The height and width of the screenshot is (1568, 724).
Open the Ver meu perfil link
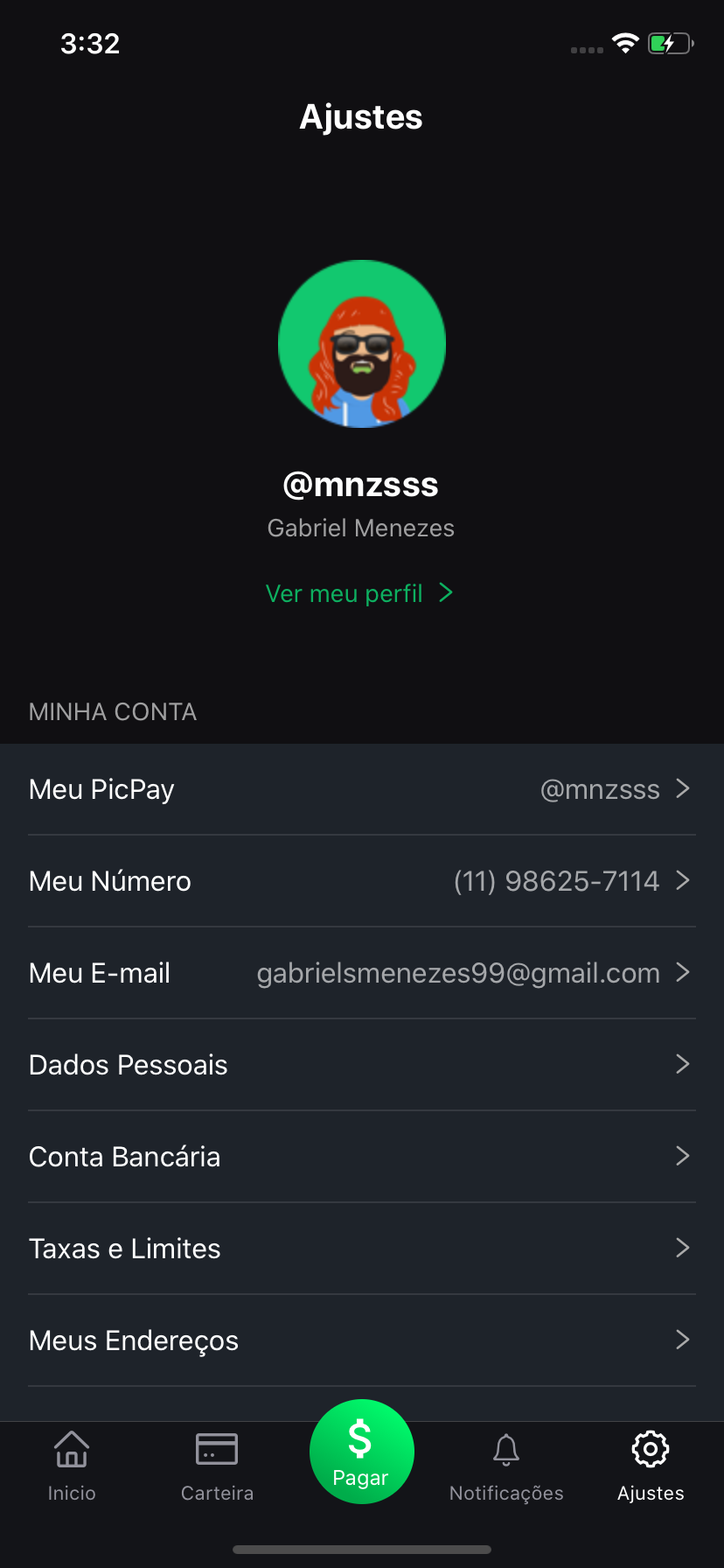pos(359,593)
